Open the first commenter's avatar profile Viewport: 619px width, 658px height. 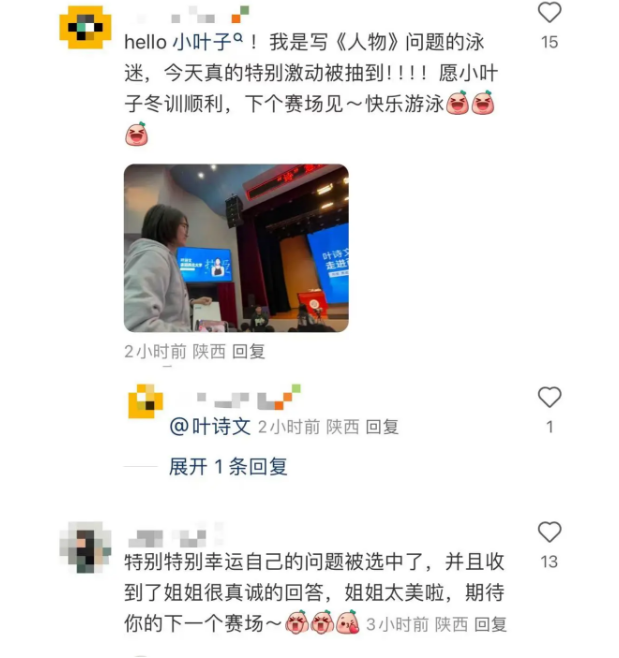click(x=85, y=26)
